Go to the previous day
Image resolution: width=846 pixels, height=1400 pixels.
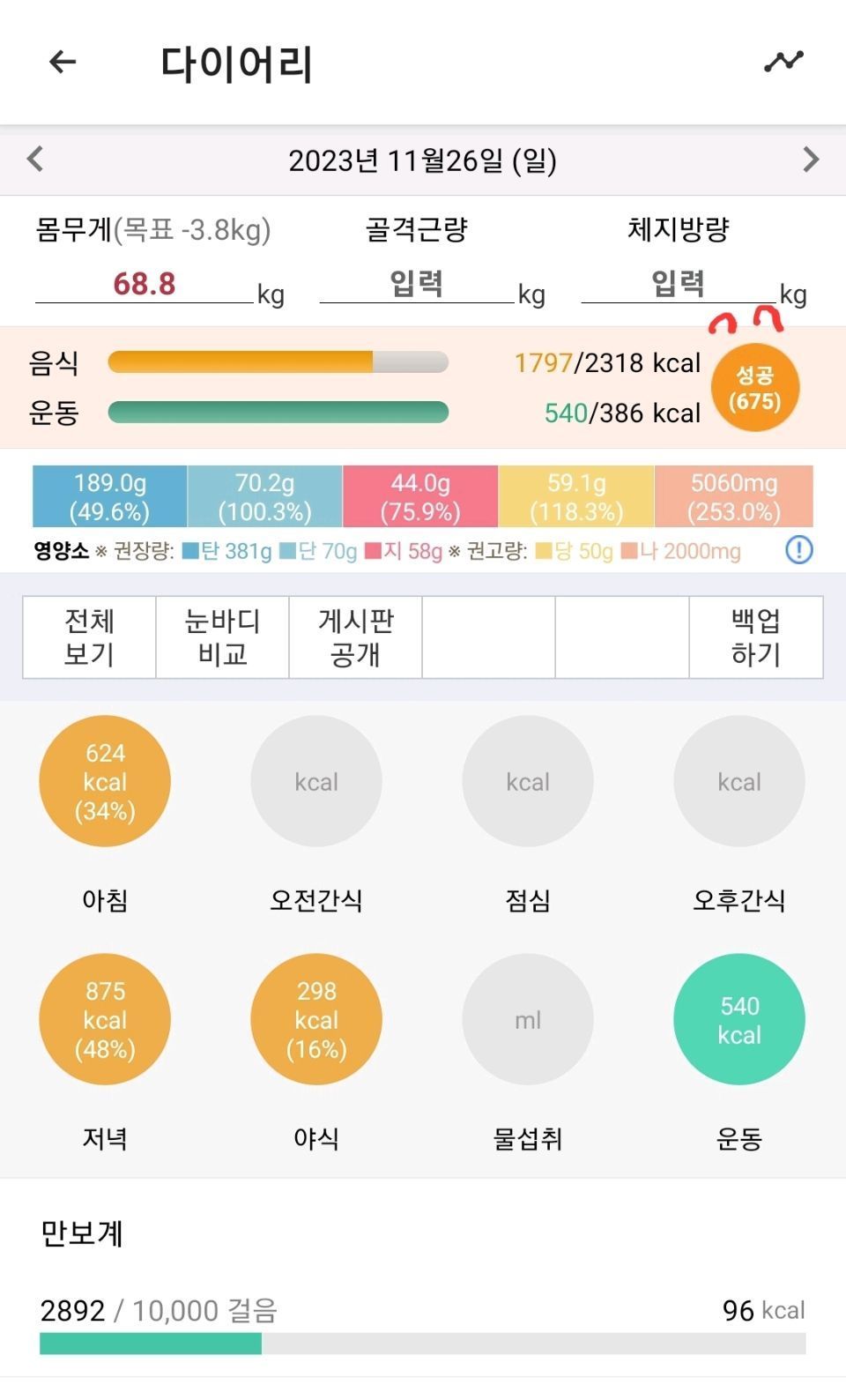pyautogui.click(x=35, y=160)
